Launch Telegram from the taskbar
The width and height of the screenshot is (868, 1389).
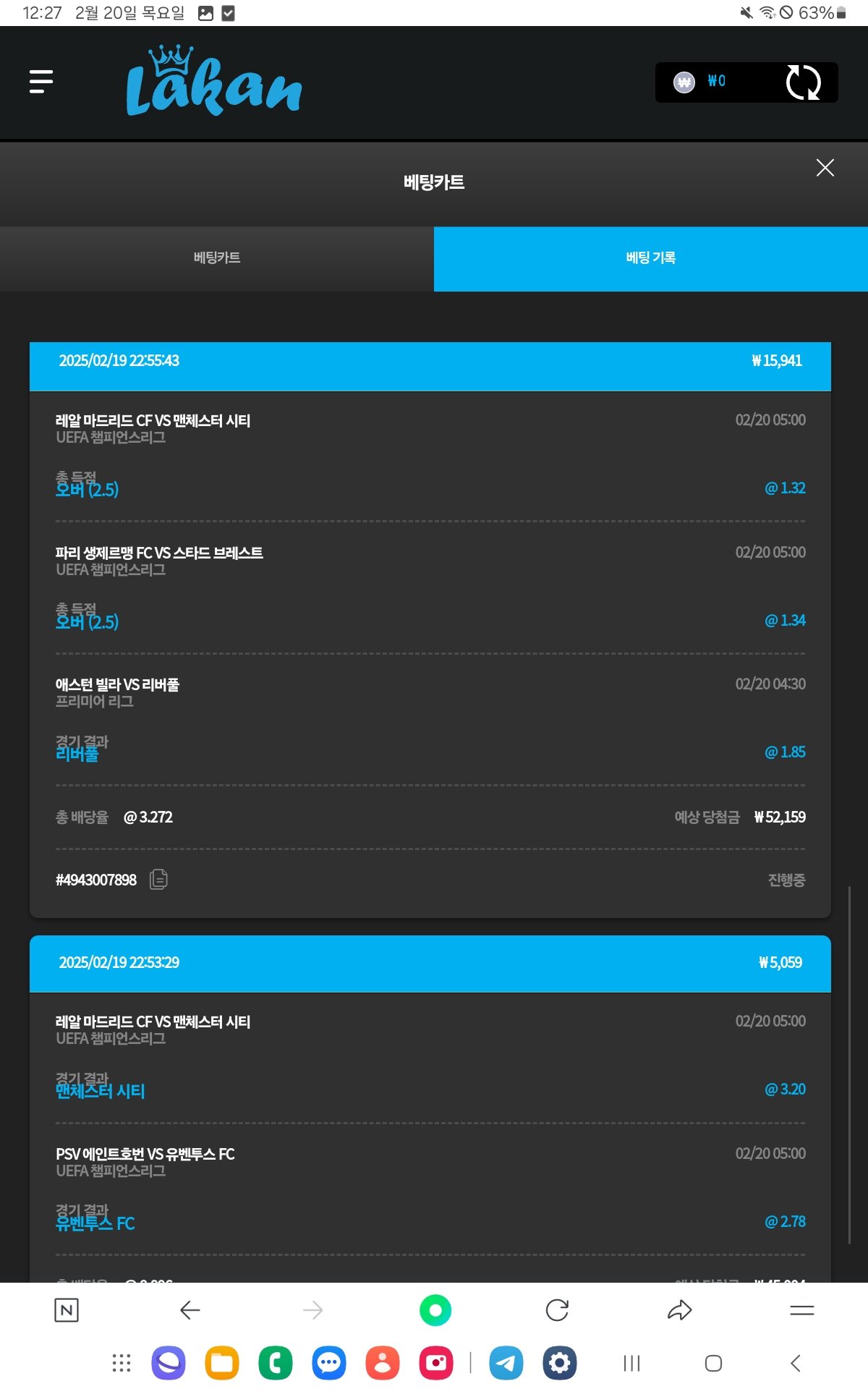pyautogui.click(x=506, y=1364)
